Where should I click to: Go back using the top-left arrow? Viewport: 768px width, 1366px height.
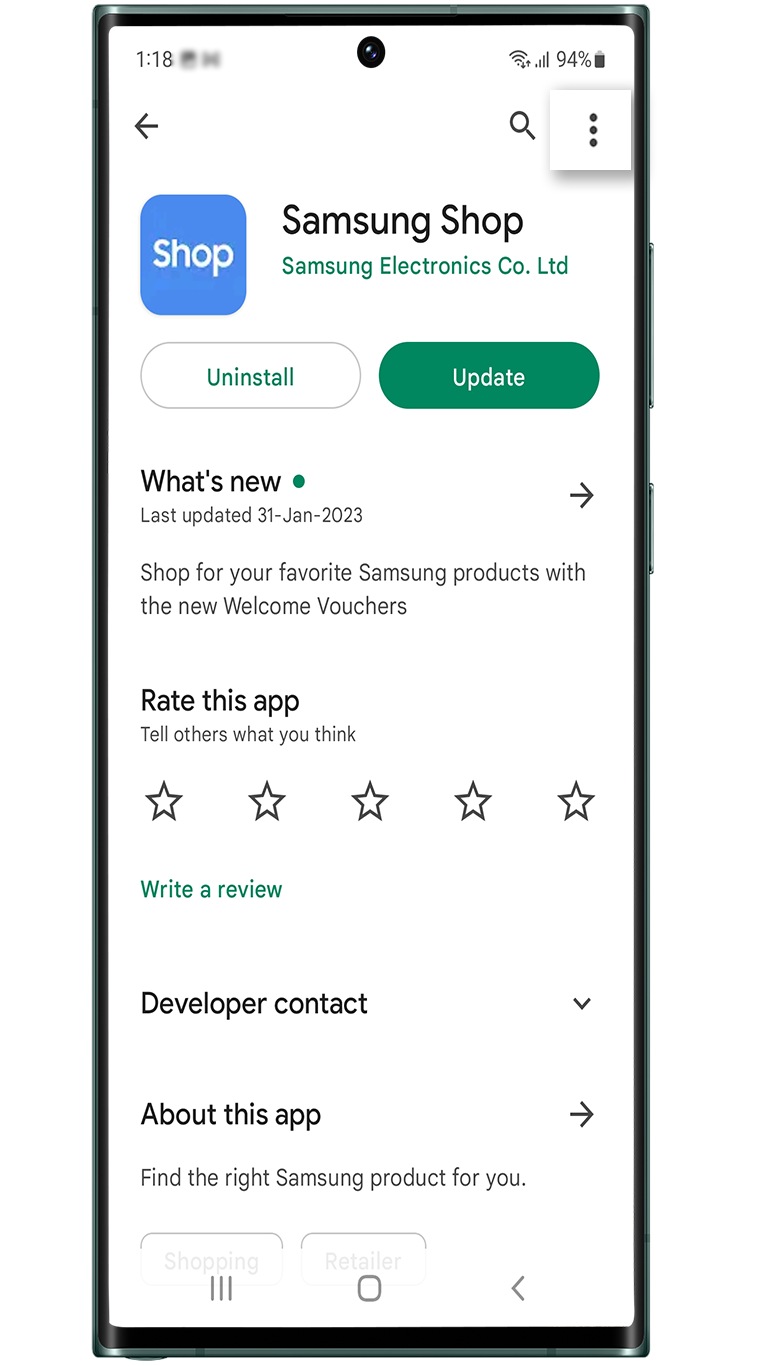(x=147, y=126)
